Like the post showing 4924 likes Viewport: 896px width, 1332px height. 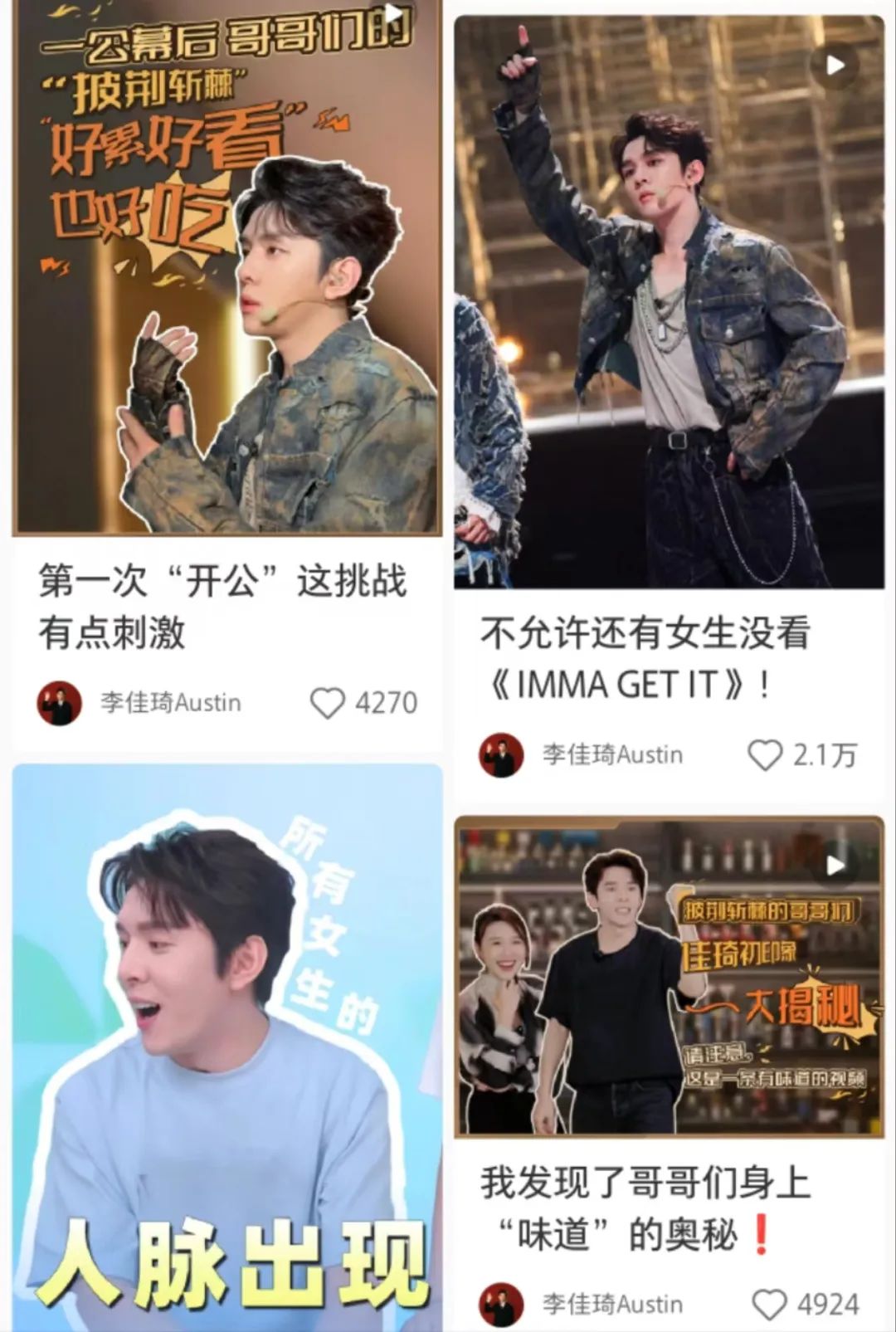point(768,1304)
